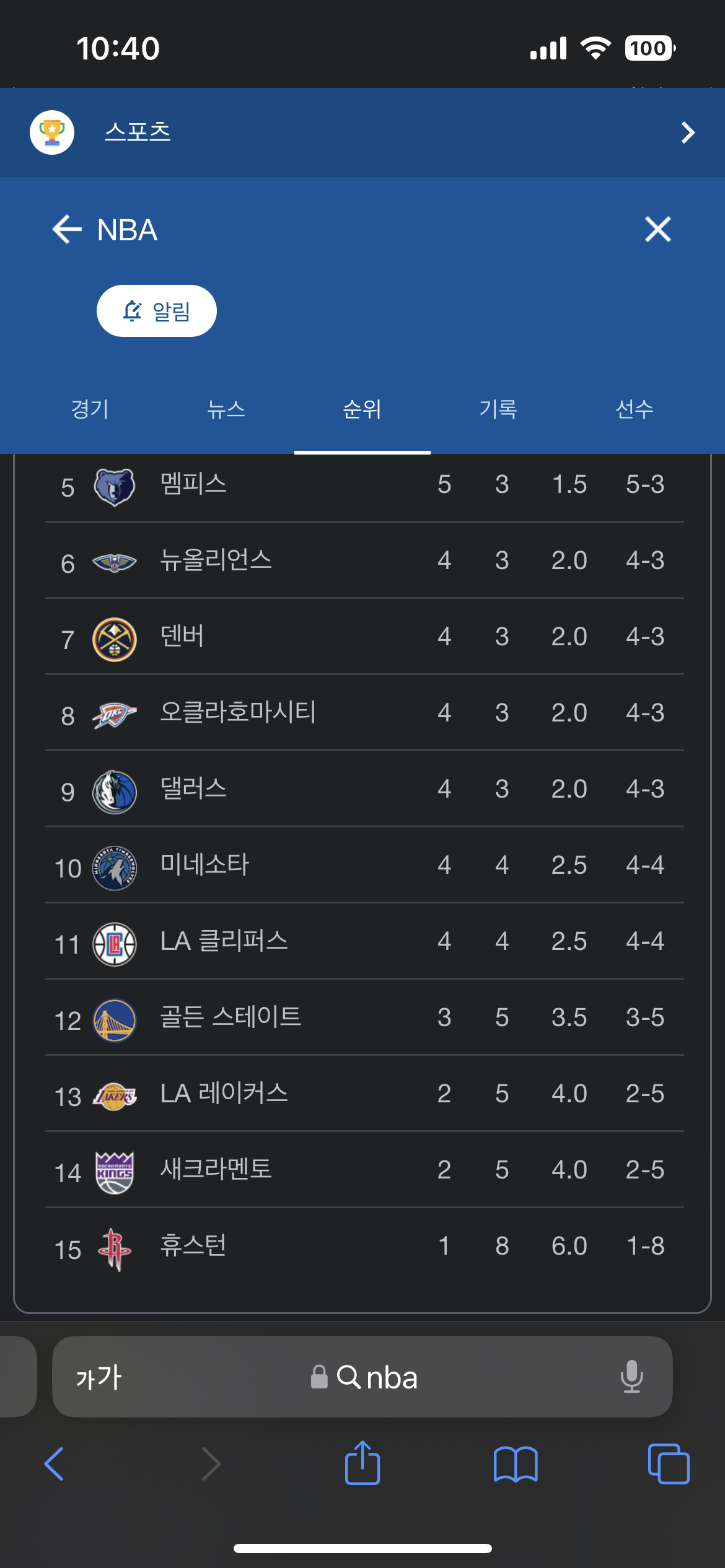Turn on 알림 alerts for NBA
The height and width of the screenshot is (1568, 725).
point(156,311)
